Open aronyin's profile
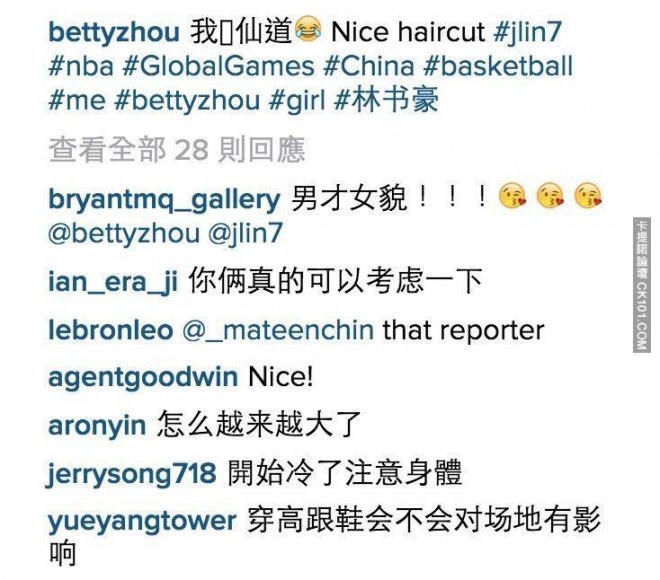The height and width of the screenshot is (580, 660). tap(96, 425)
